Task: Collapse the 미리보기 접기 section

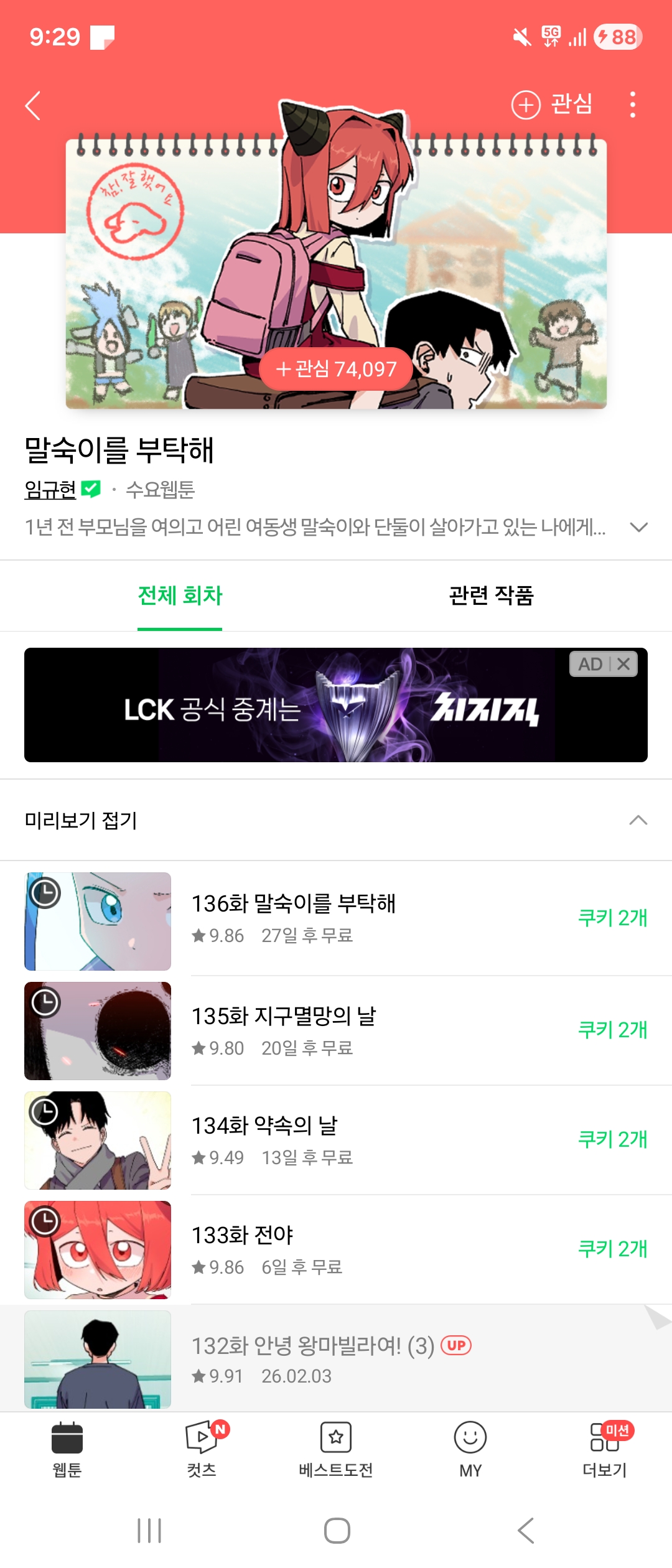Action: tap(336, 820)
